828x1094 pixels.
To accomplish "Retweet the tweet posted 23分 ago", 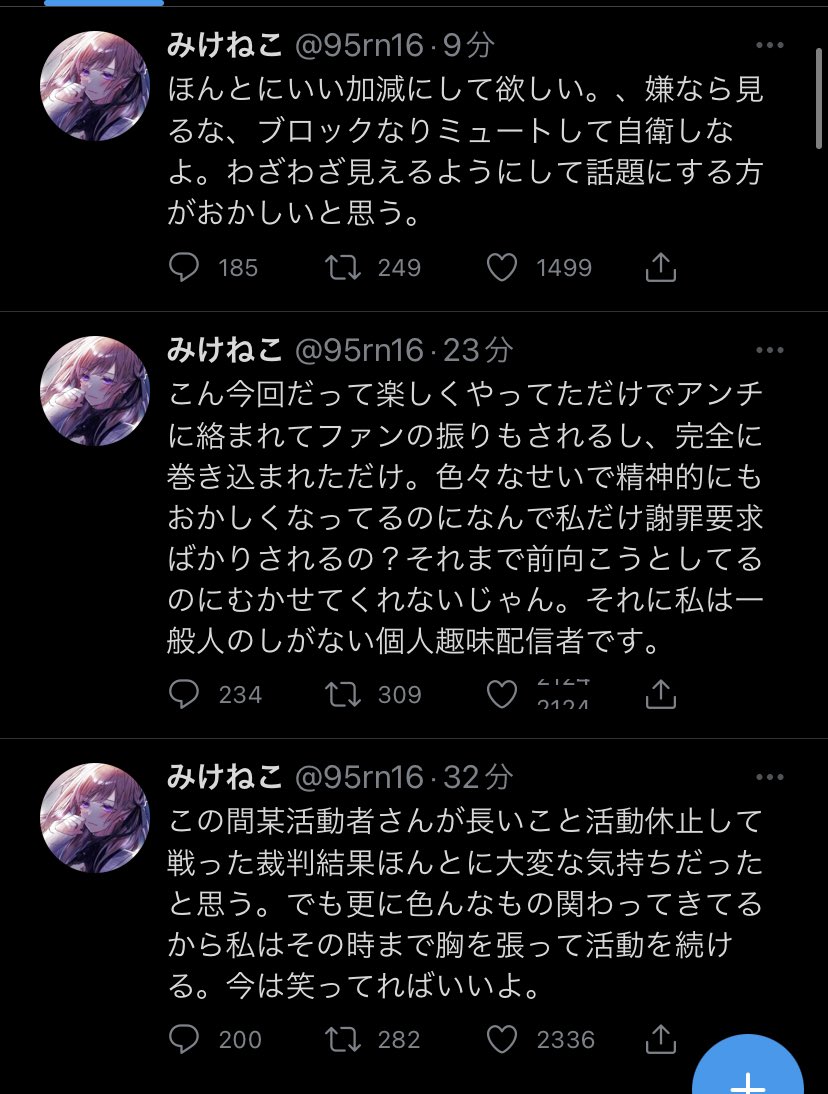I will (344, 694).
